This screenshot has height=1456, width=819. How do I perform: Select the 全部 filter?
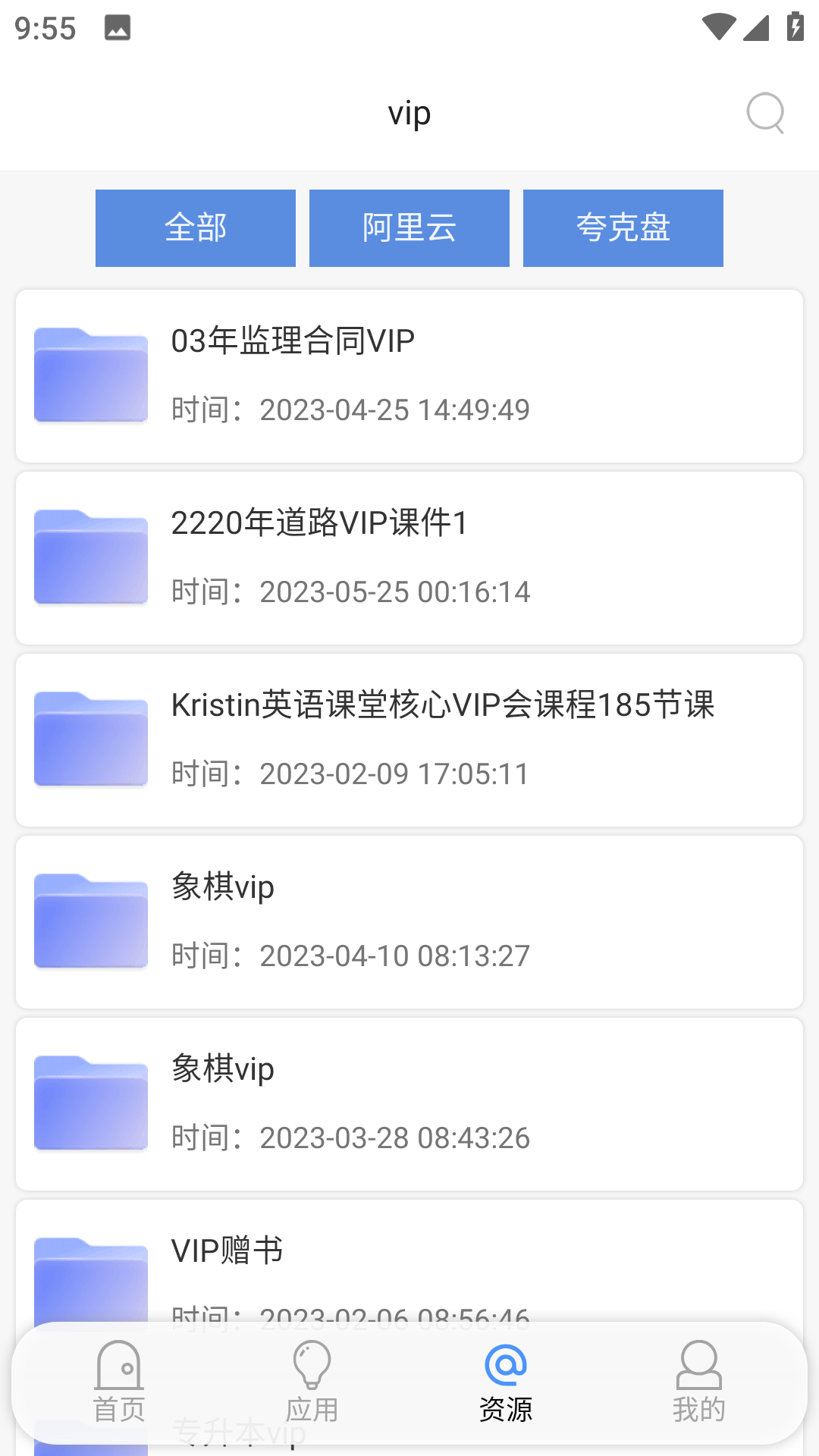pos(195,227)
